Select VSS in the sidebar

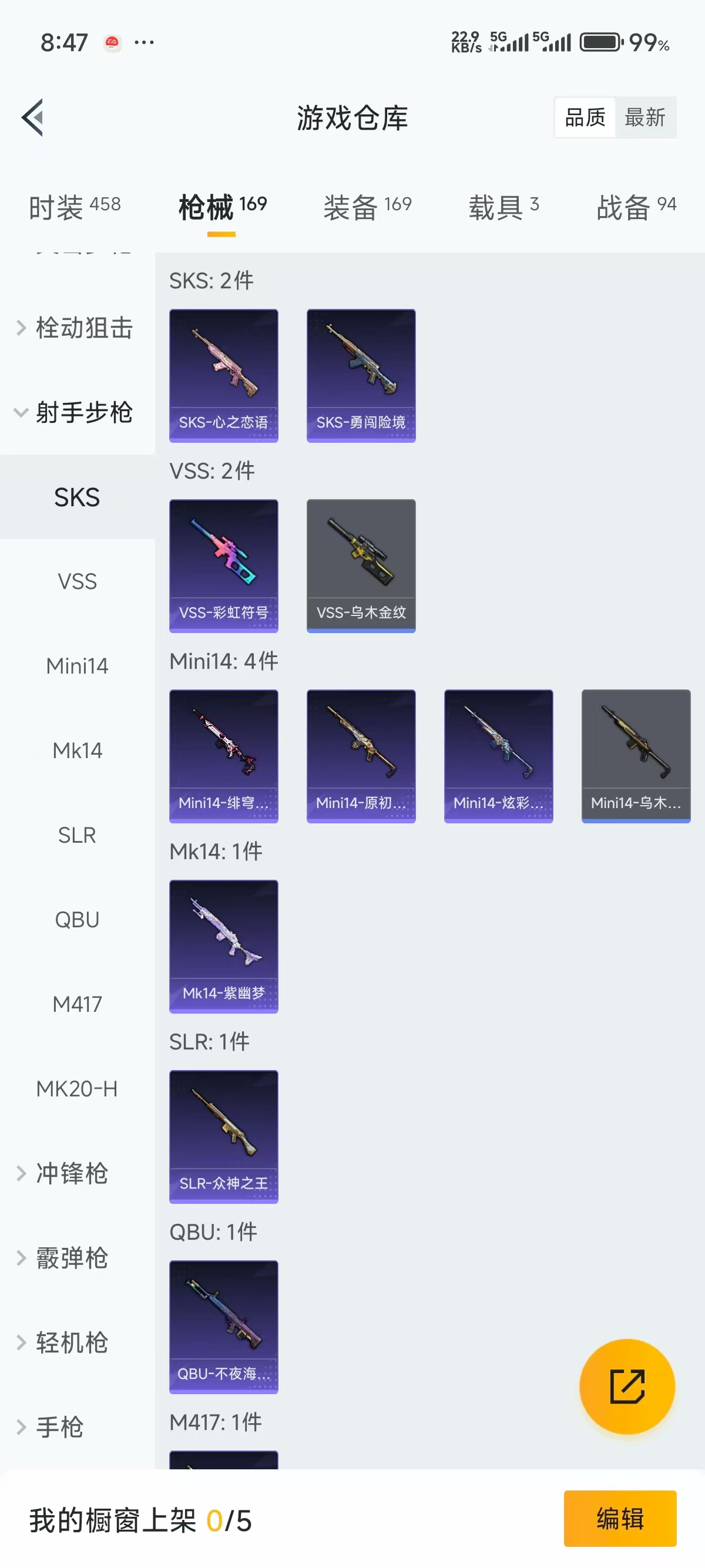click(x=78, y=581)
